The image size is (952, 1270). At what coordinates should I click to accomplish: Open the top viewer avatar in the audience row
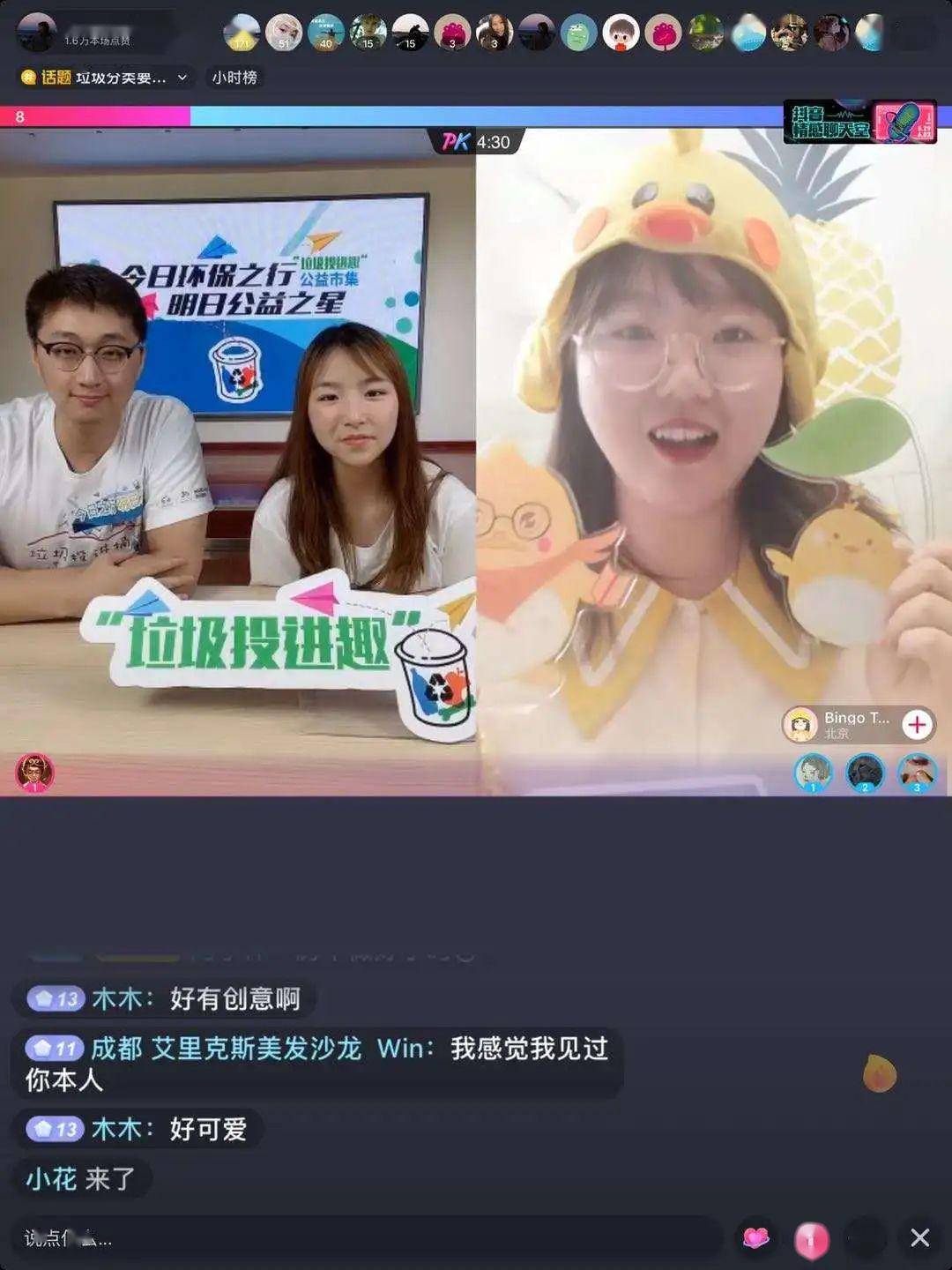[x=242, y=34]
